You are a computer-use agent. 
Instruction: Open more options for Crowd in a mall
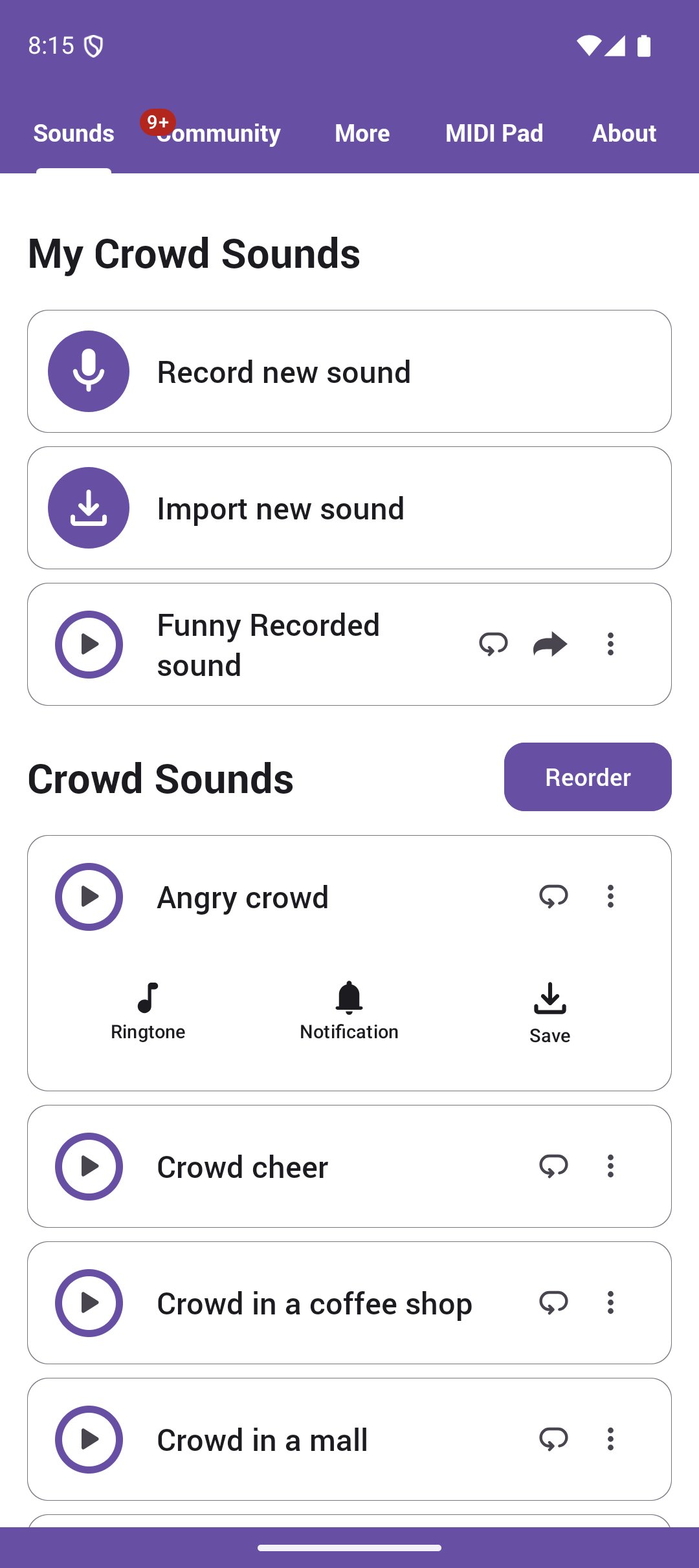point(610,1439)
